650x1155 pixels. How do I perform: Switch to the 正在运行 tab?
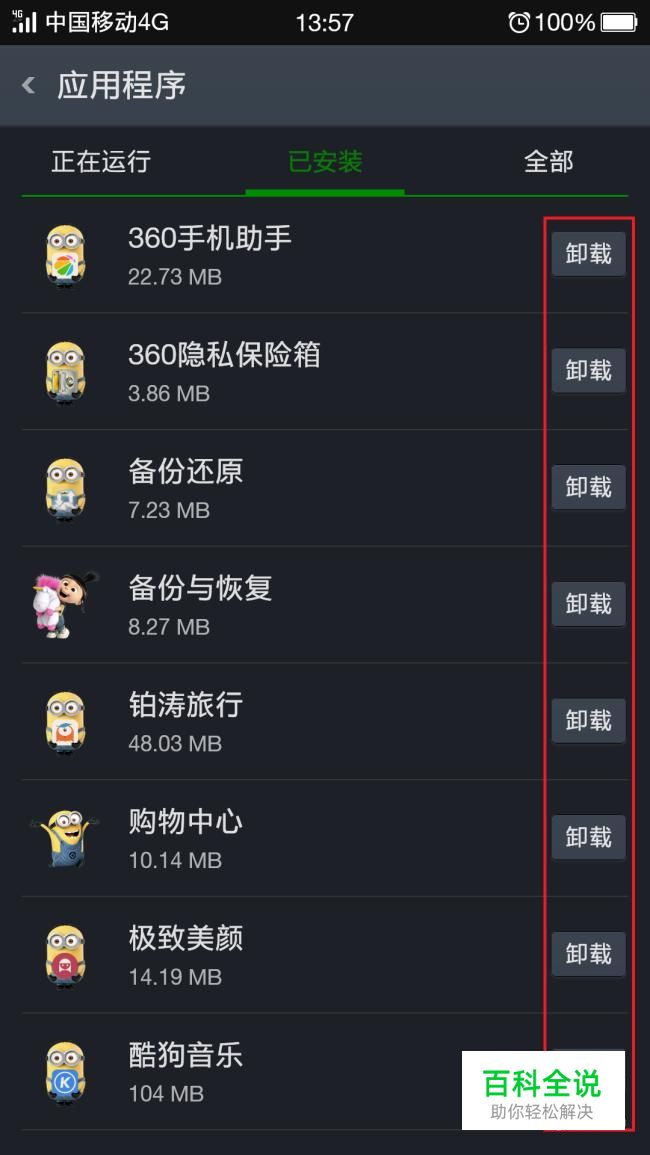point(101,161)
